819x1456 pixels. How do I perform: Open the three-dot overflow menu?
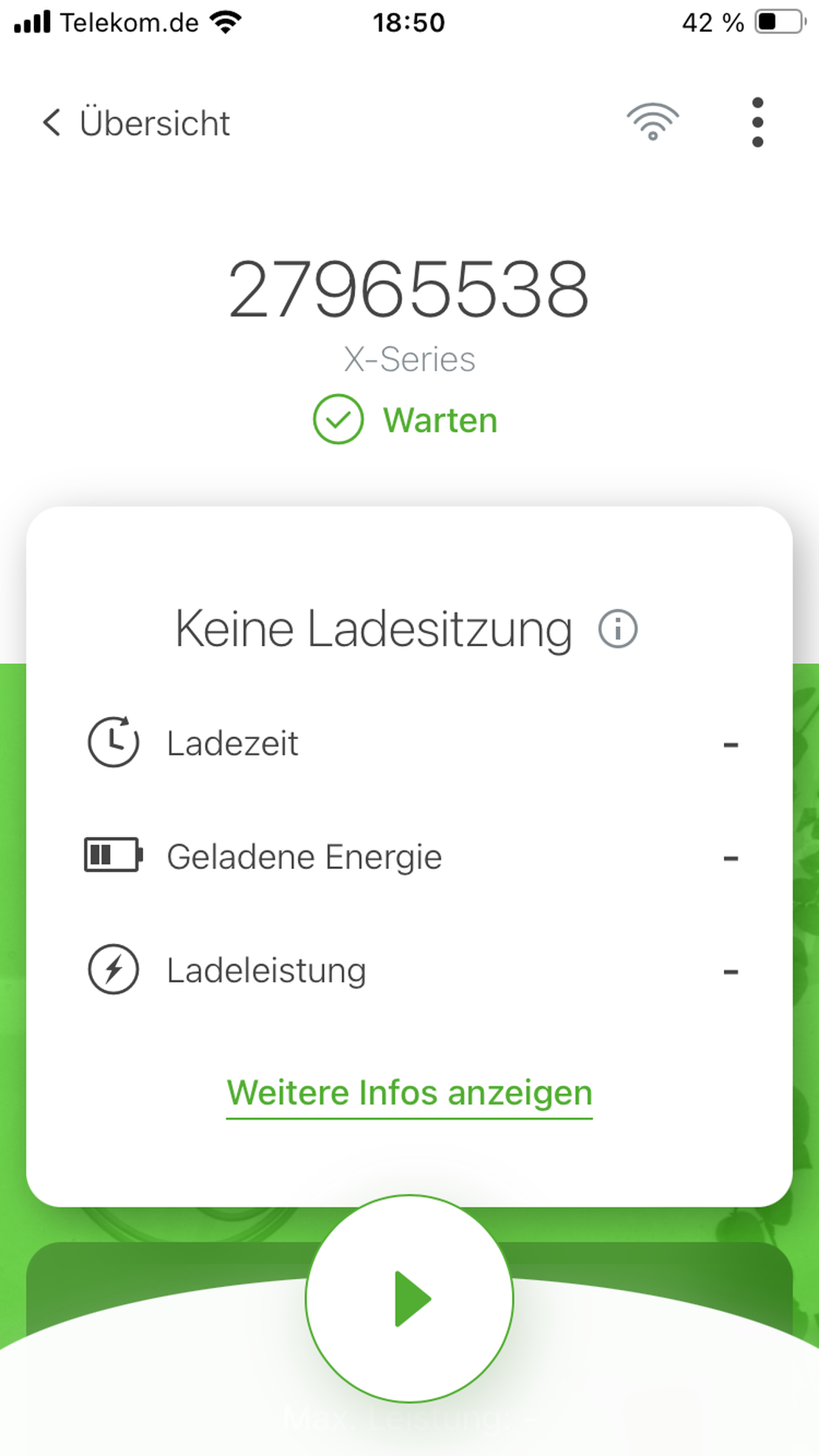[757, 122]
